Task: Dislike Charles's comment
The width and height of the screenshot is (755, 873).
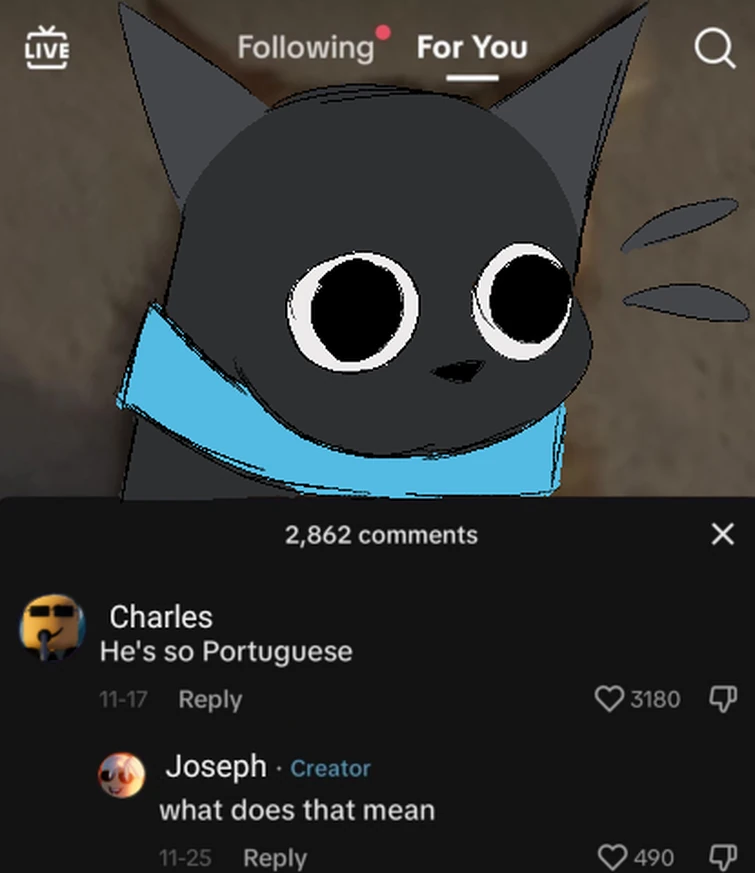Action: pos(722,698)
